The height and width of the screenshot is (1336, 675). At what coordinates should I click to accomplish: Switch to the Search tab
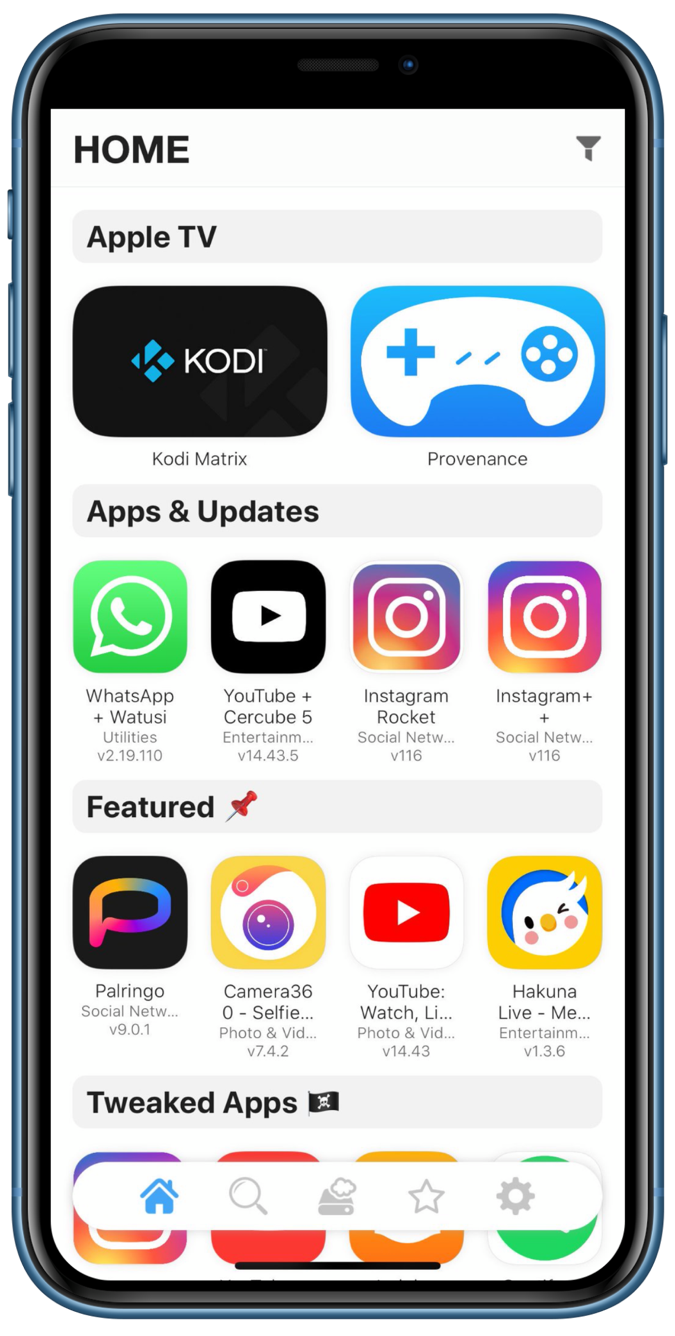248,1196
